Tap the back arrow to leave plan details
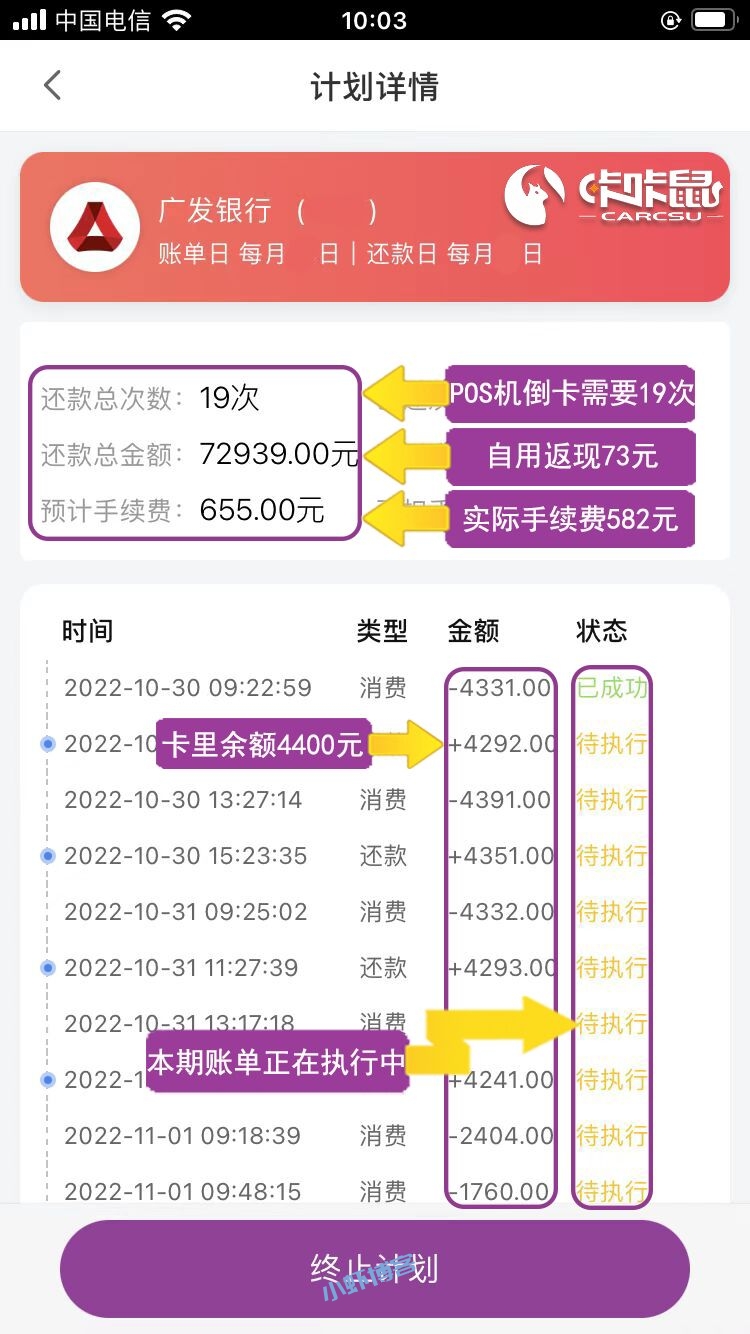This screenshot has height=1334, width=750. [x=52, y=85]
